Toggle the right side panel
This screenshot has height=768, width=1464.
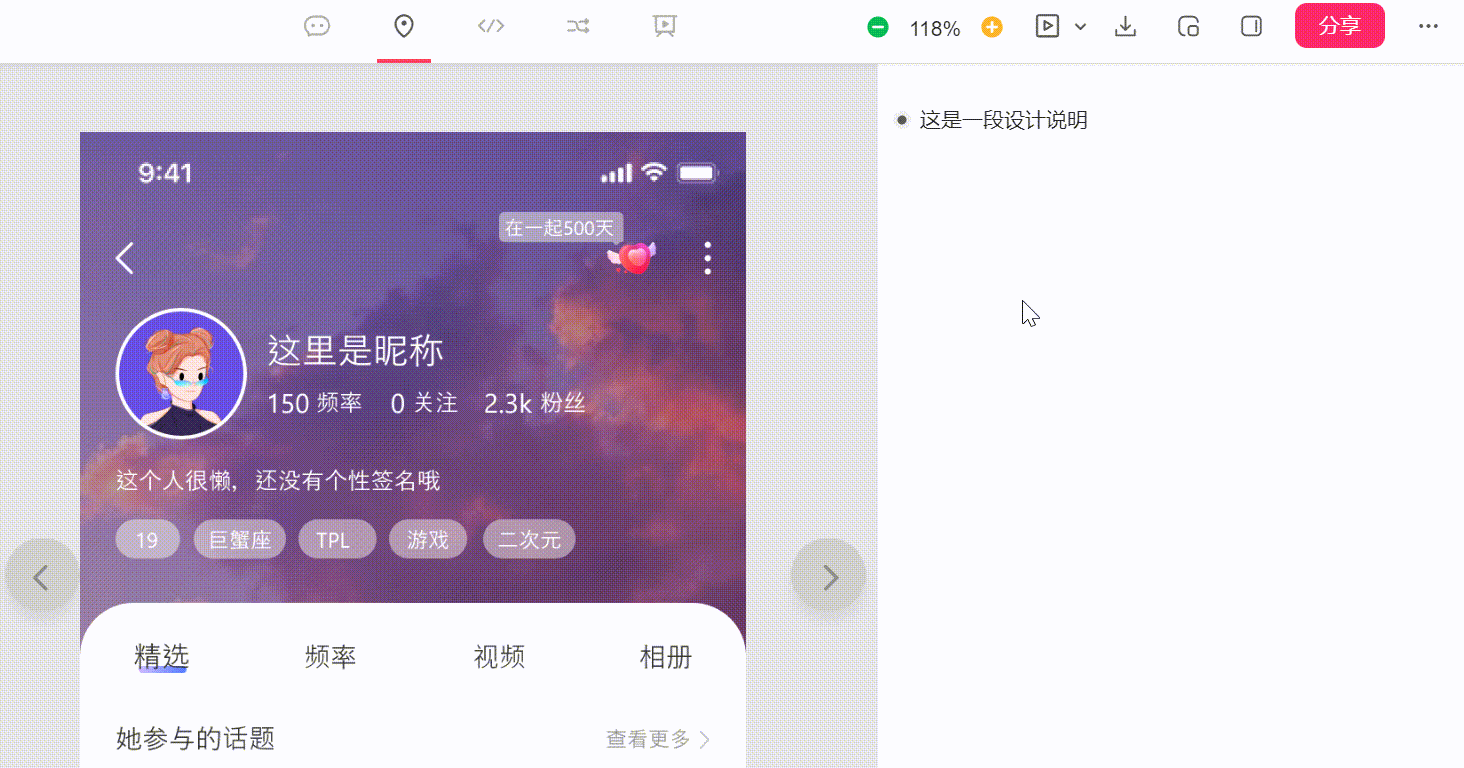(1251, 26)
